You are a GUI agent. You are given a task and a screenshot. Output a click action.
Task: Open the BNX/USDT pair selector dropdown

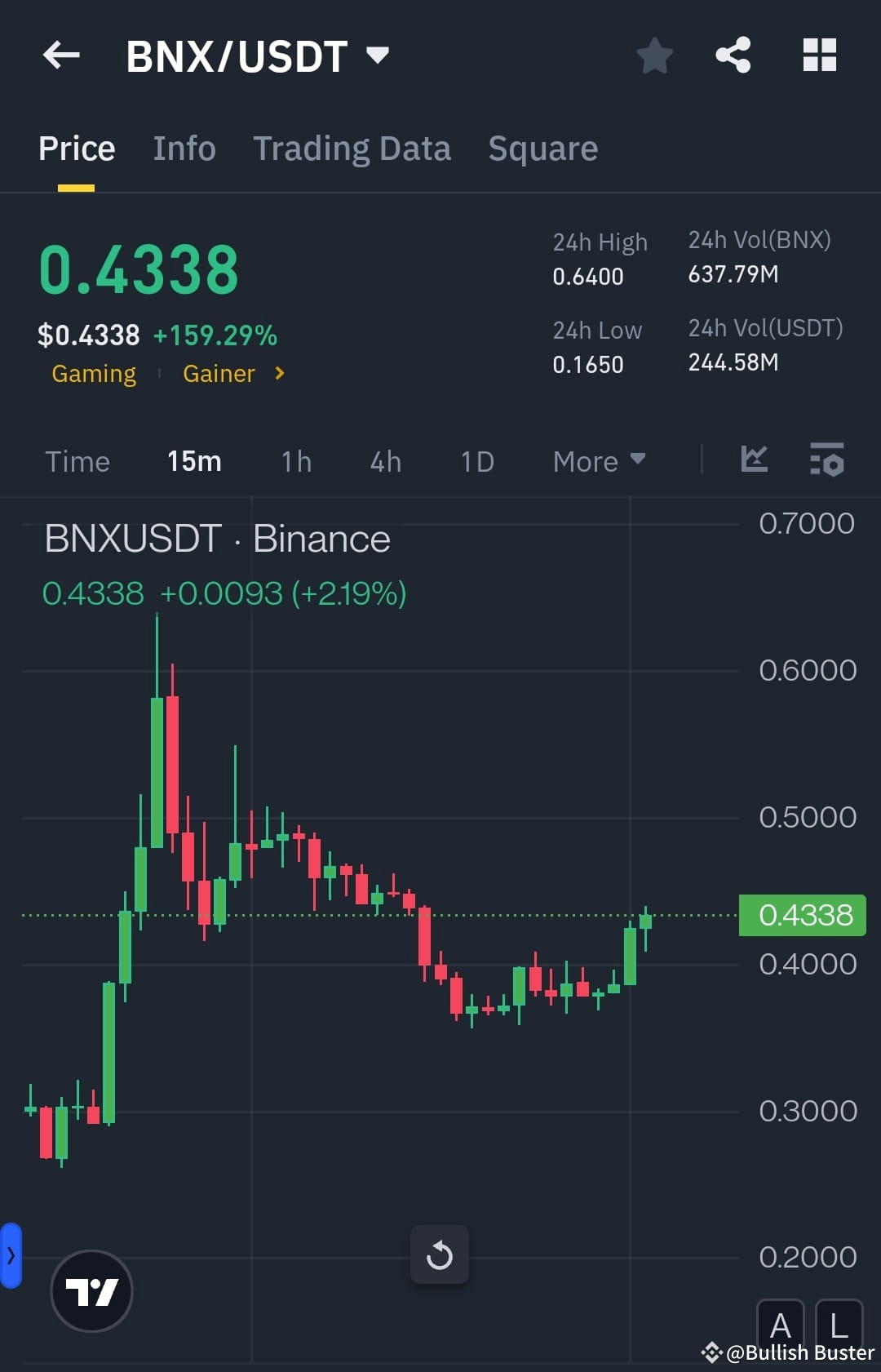(x=378, y=56)
